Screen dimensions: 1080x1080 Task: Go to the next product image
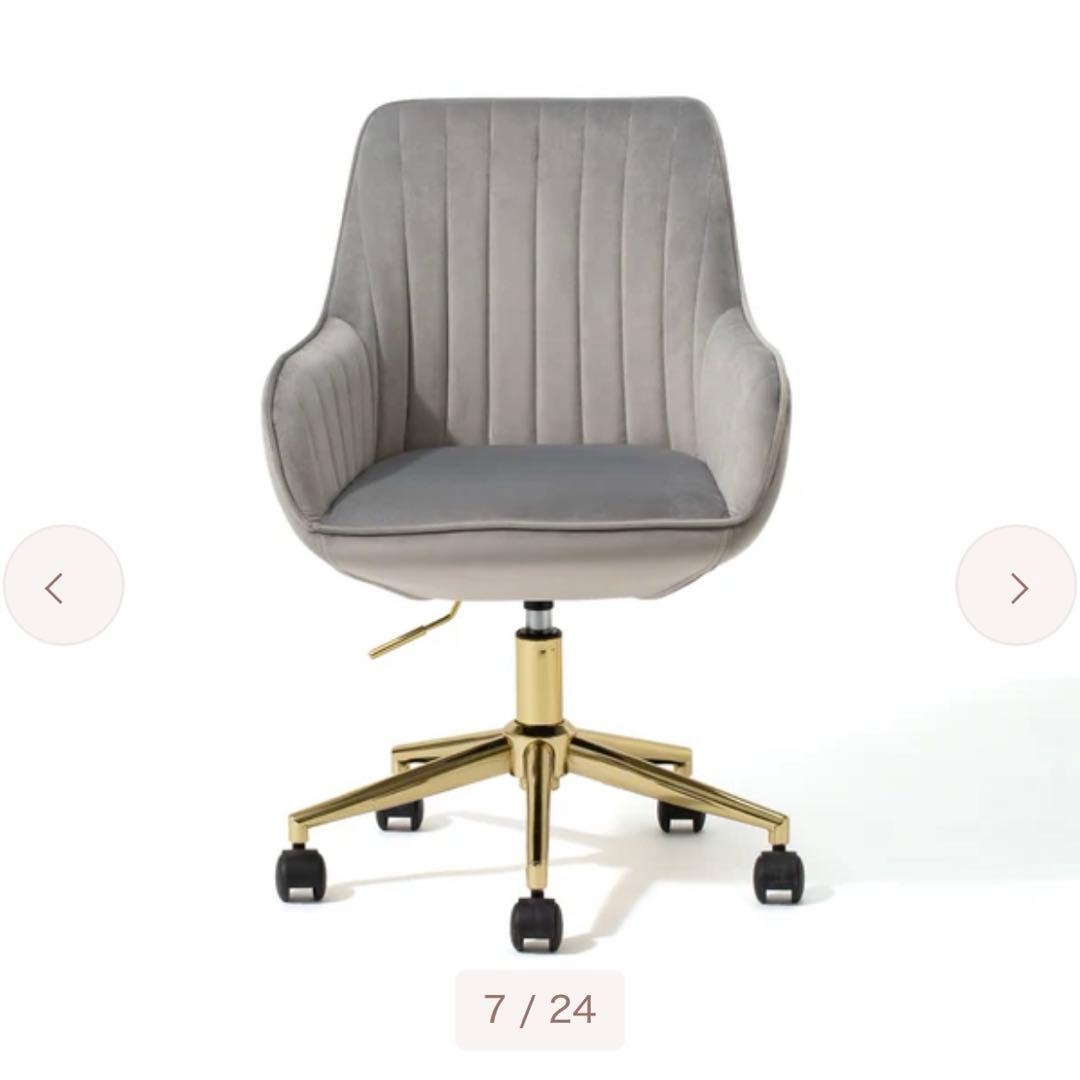point(1016,586)
